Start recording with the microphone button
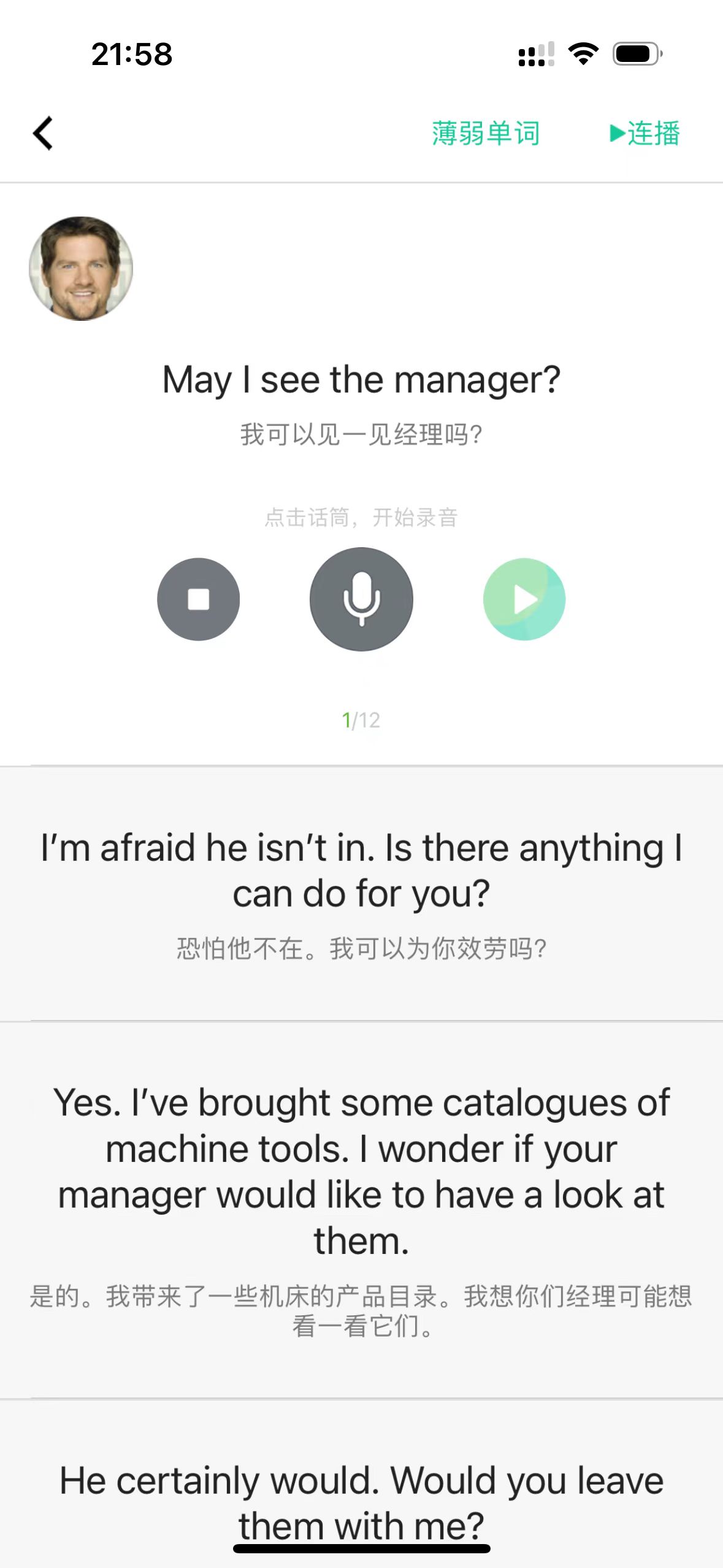This screenshot has height=1568, width=723. (361, 599)
